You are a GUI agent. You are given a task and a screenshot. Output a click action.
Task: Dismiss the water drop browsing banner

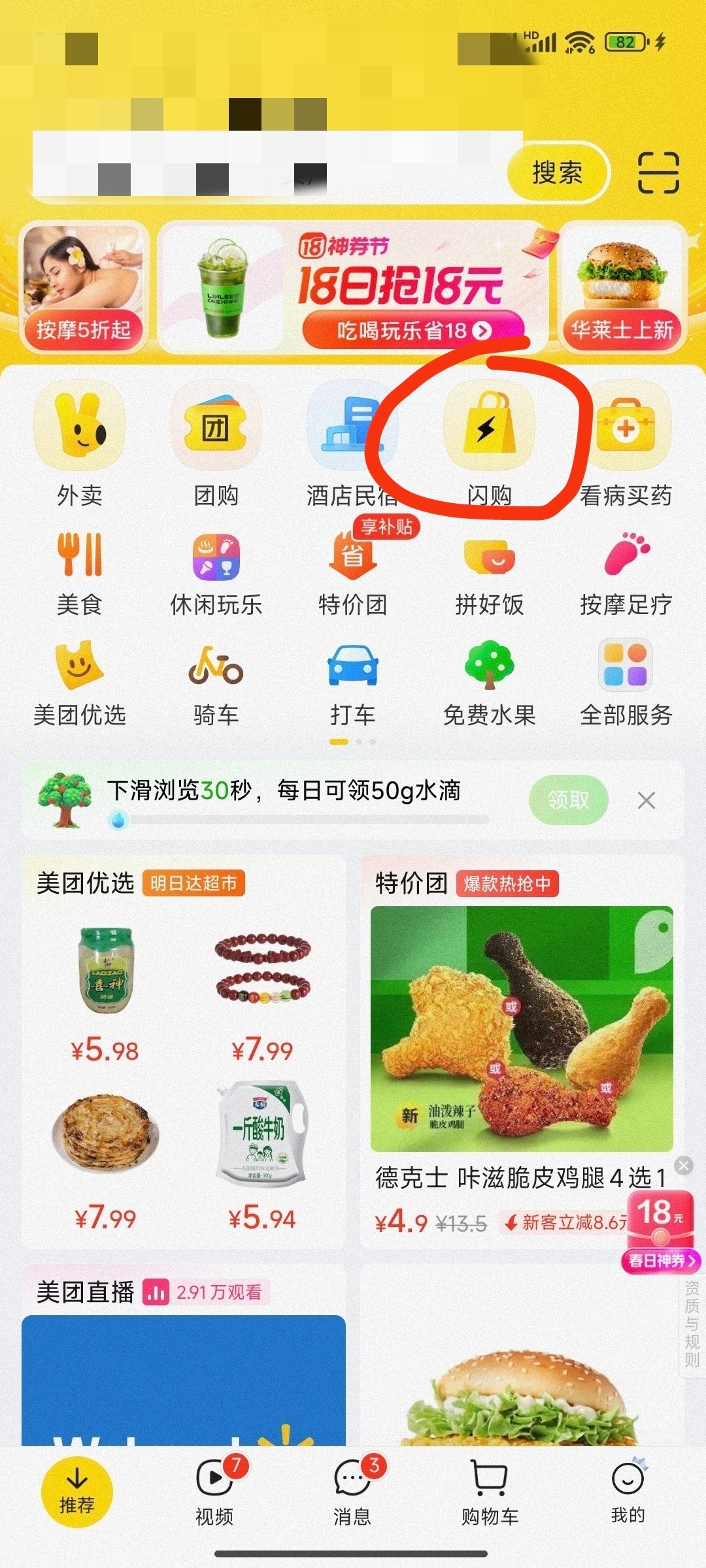pos(647,800)
